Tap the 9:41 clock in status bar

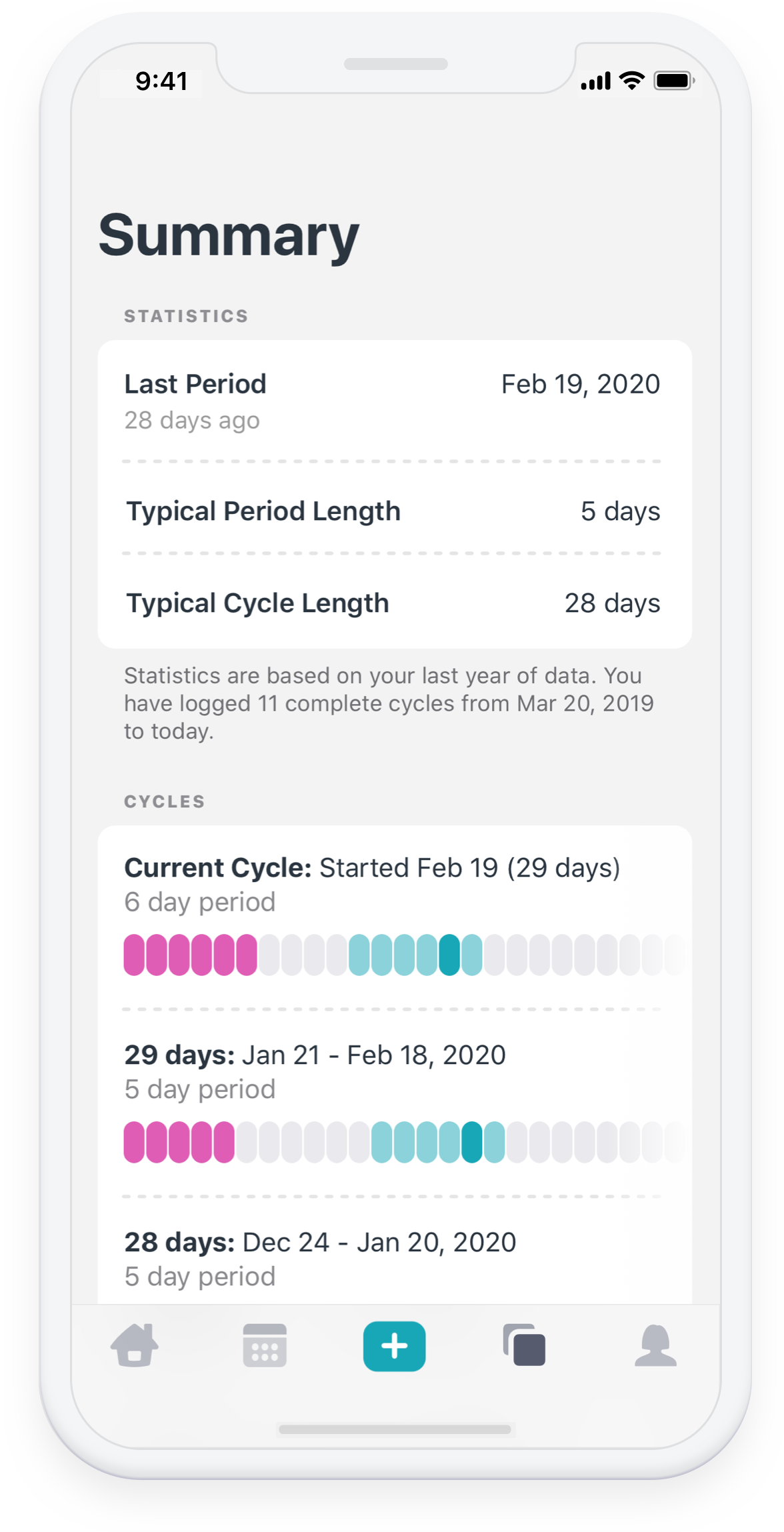click(160, 80)
